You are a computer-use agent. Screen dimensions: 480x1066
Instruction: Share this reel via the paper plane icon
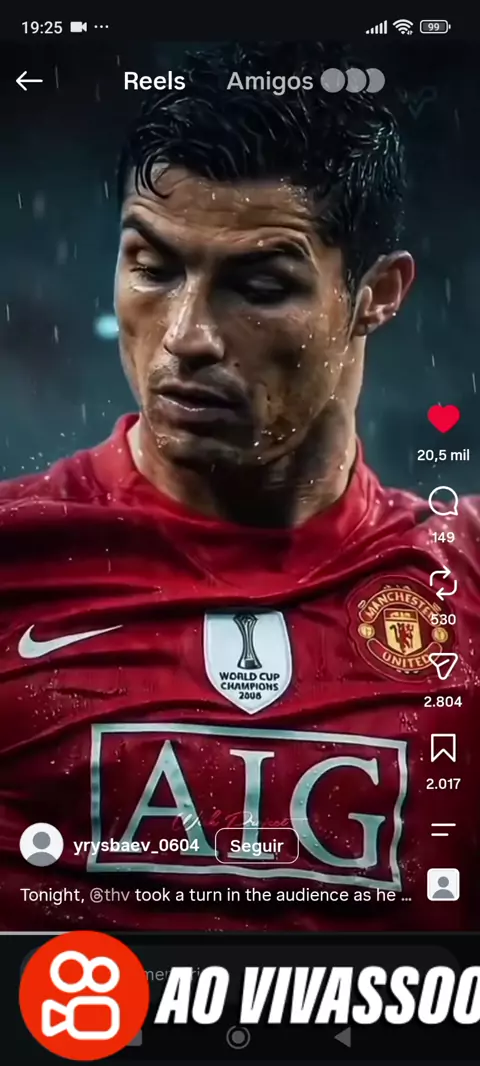click(x=443, y=667)
